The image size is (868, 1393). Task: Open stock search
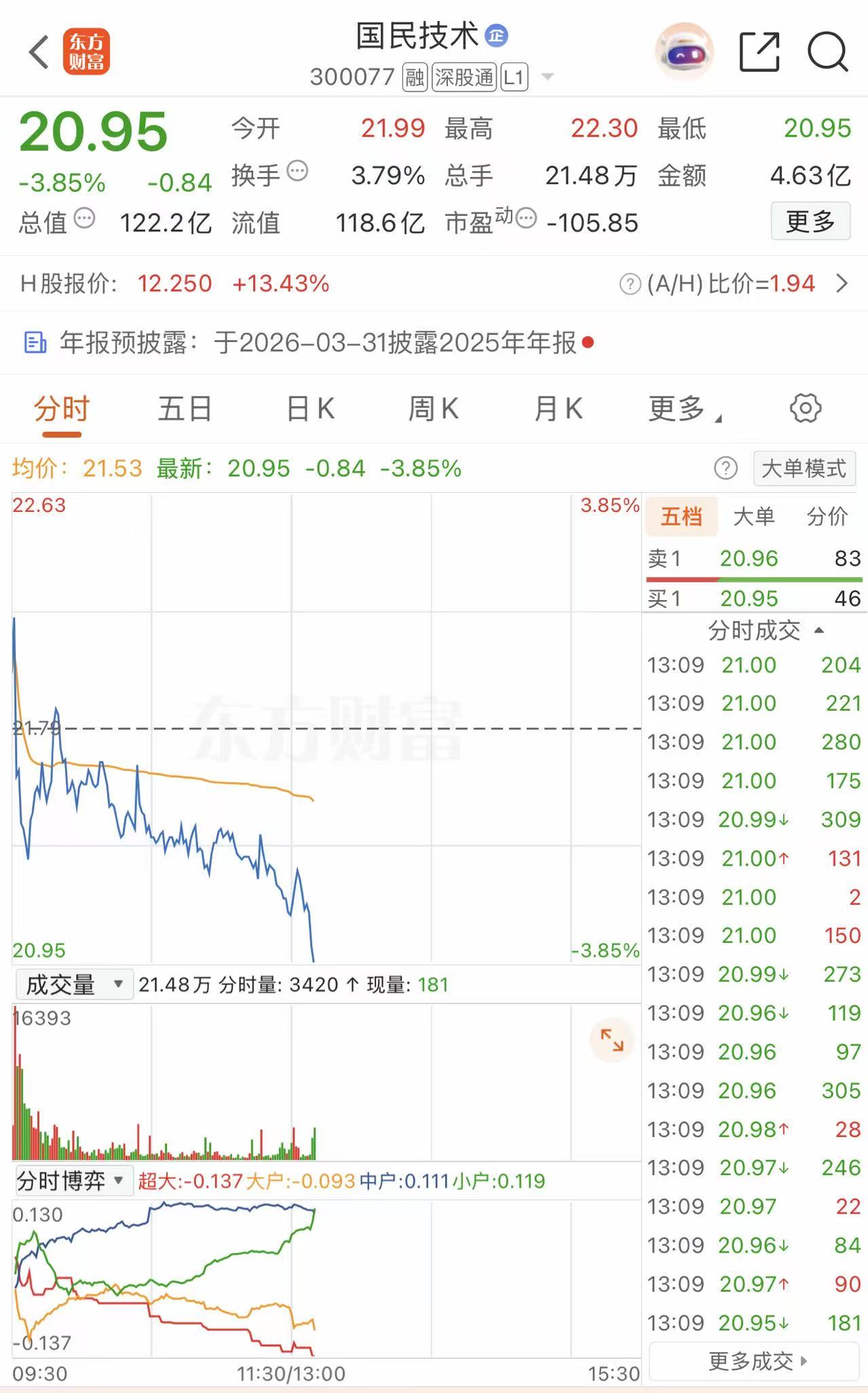click(827, 52)
